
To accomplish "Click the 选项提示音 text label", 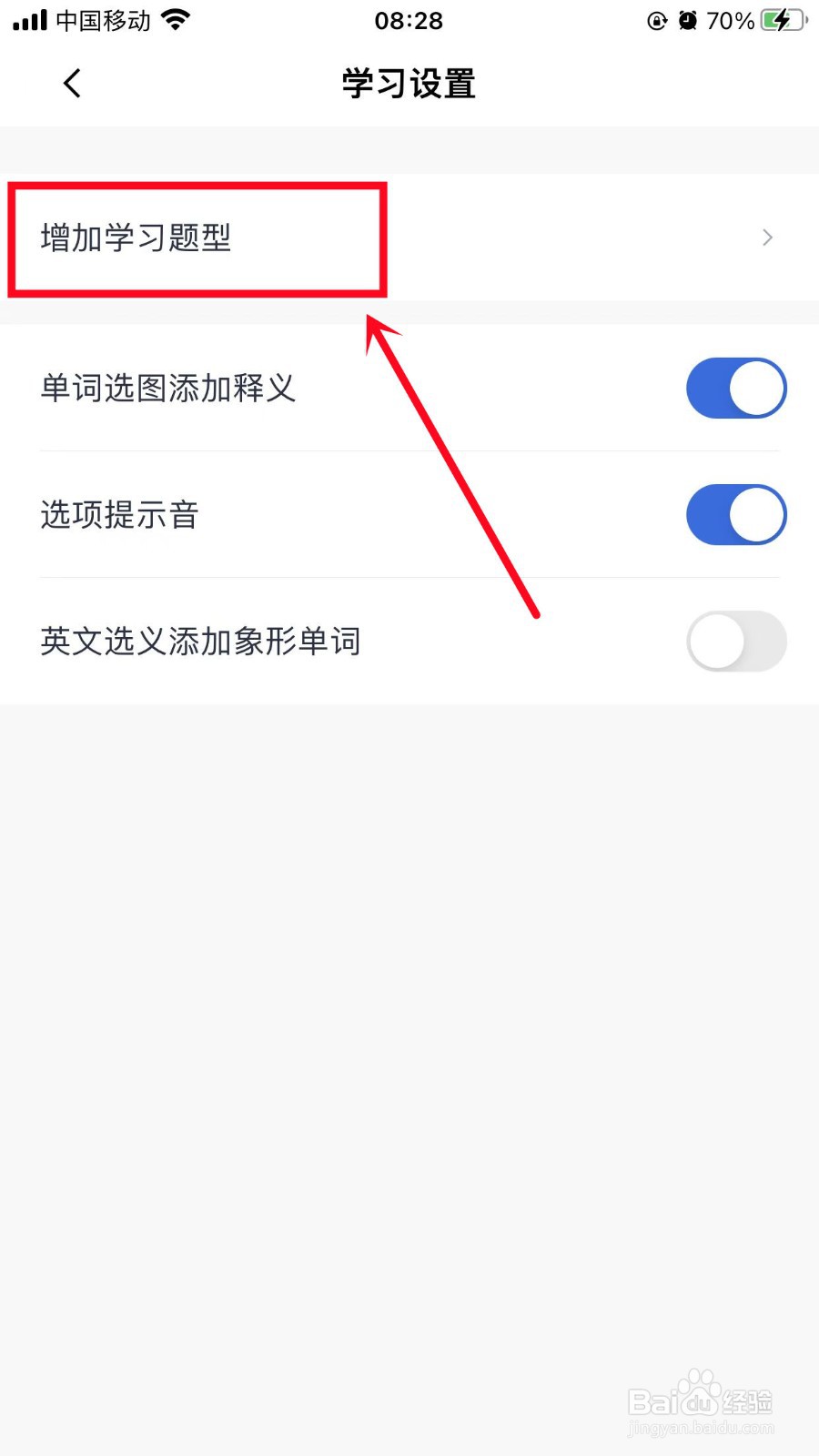I will [x=118, y=515].
